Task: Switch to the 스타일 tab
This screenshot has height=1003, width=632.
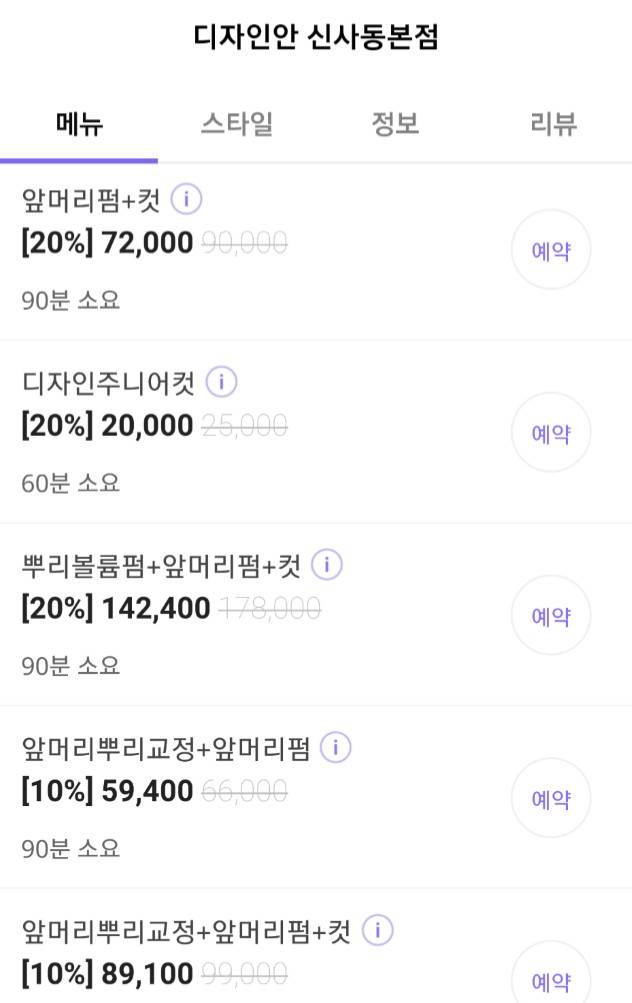Action: [236, 125]
